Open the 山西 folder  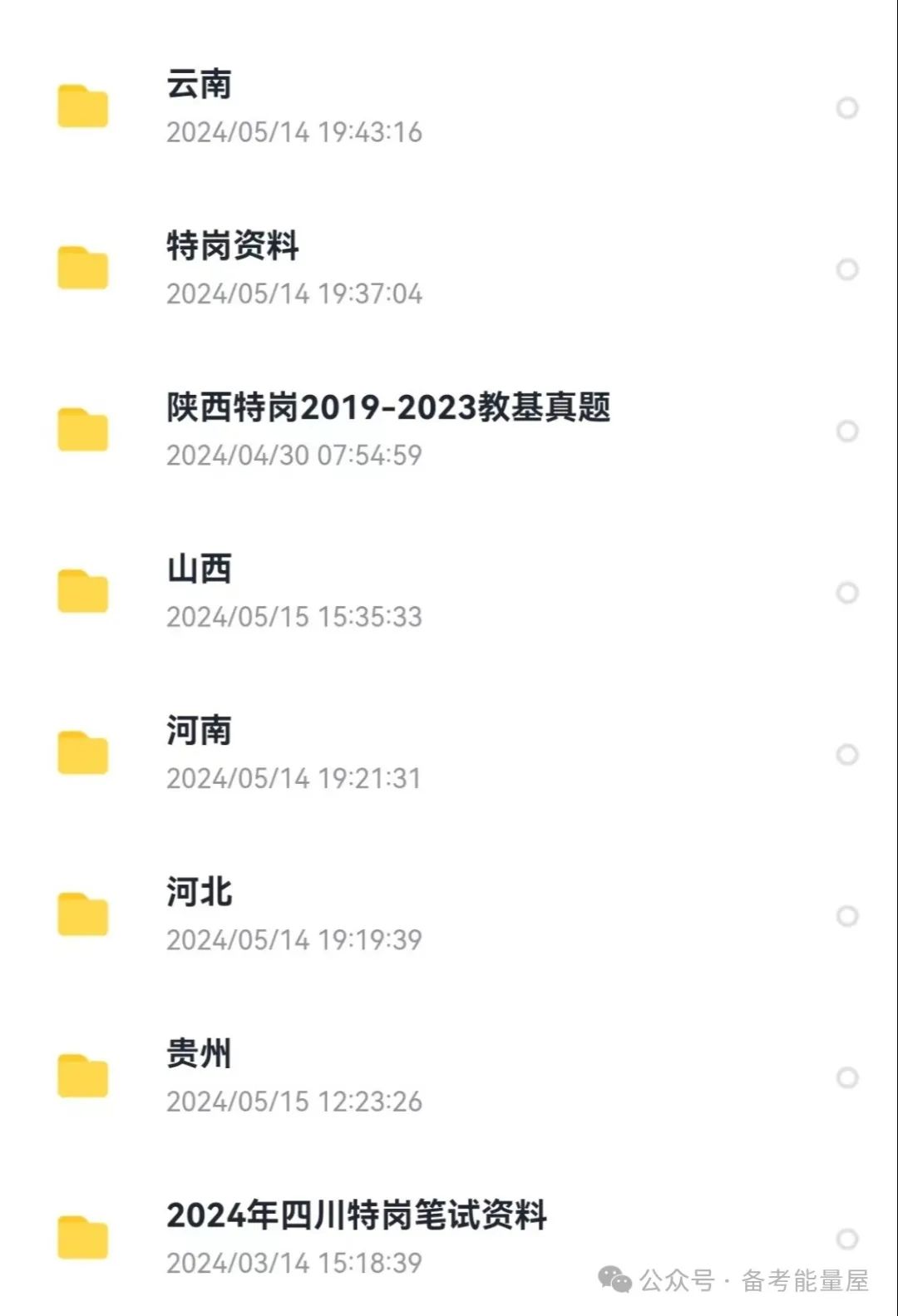tap(200, 569)
